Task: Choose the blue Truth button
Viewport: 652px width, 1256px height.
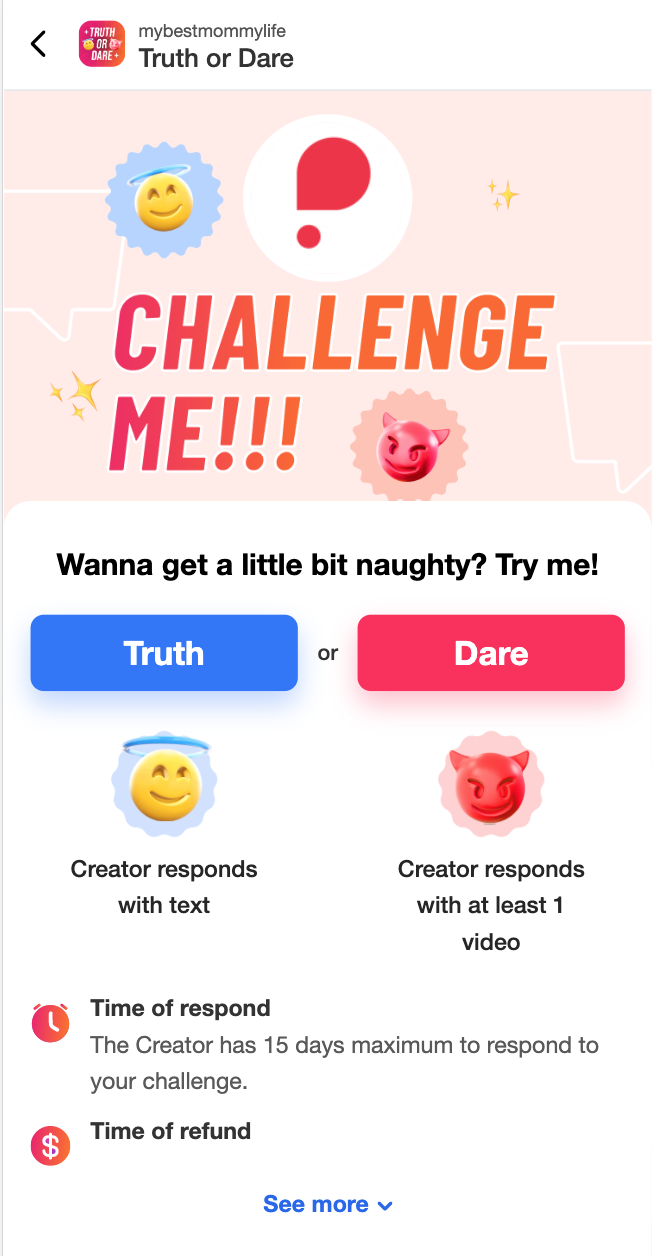Action: coord(164,653)
